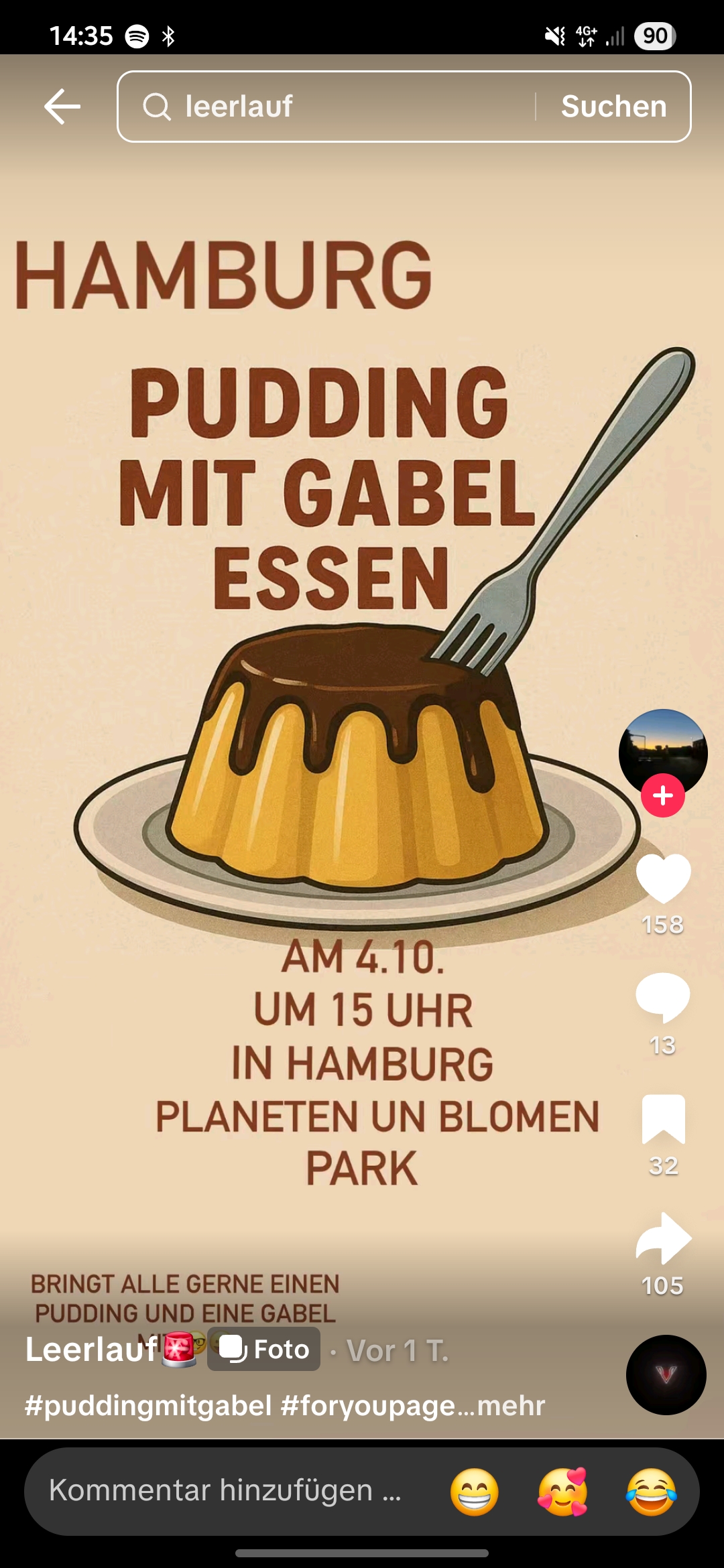Open the comments bubble

click(663, 997)
